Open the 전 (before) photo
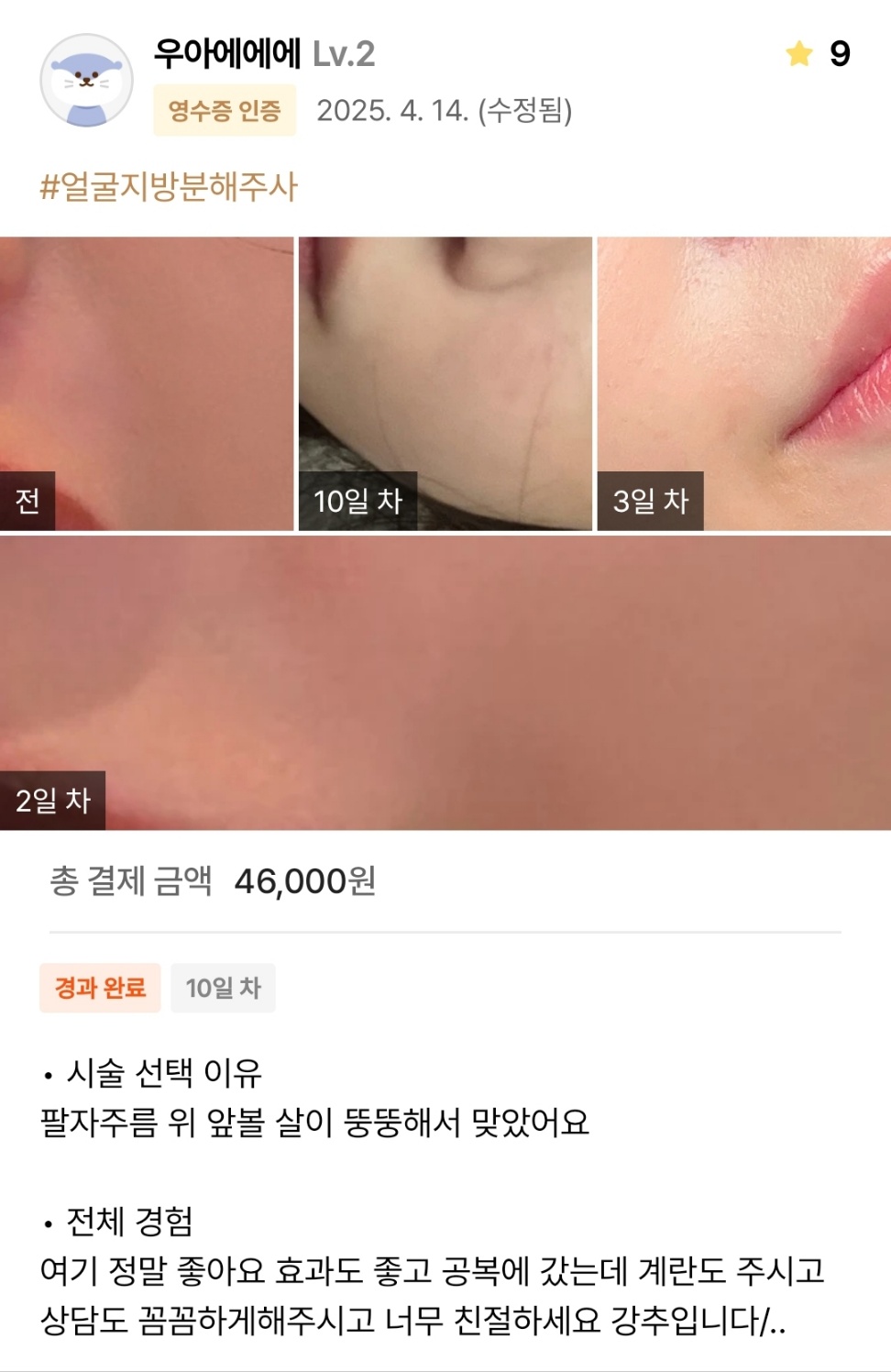 click(x=147, y=383)
